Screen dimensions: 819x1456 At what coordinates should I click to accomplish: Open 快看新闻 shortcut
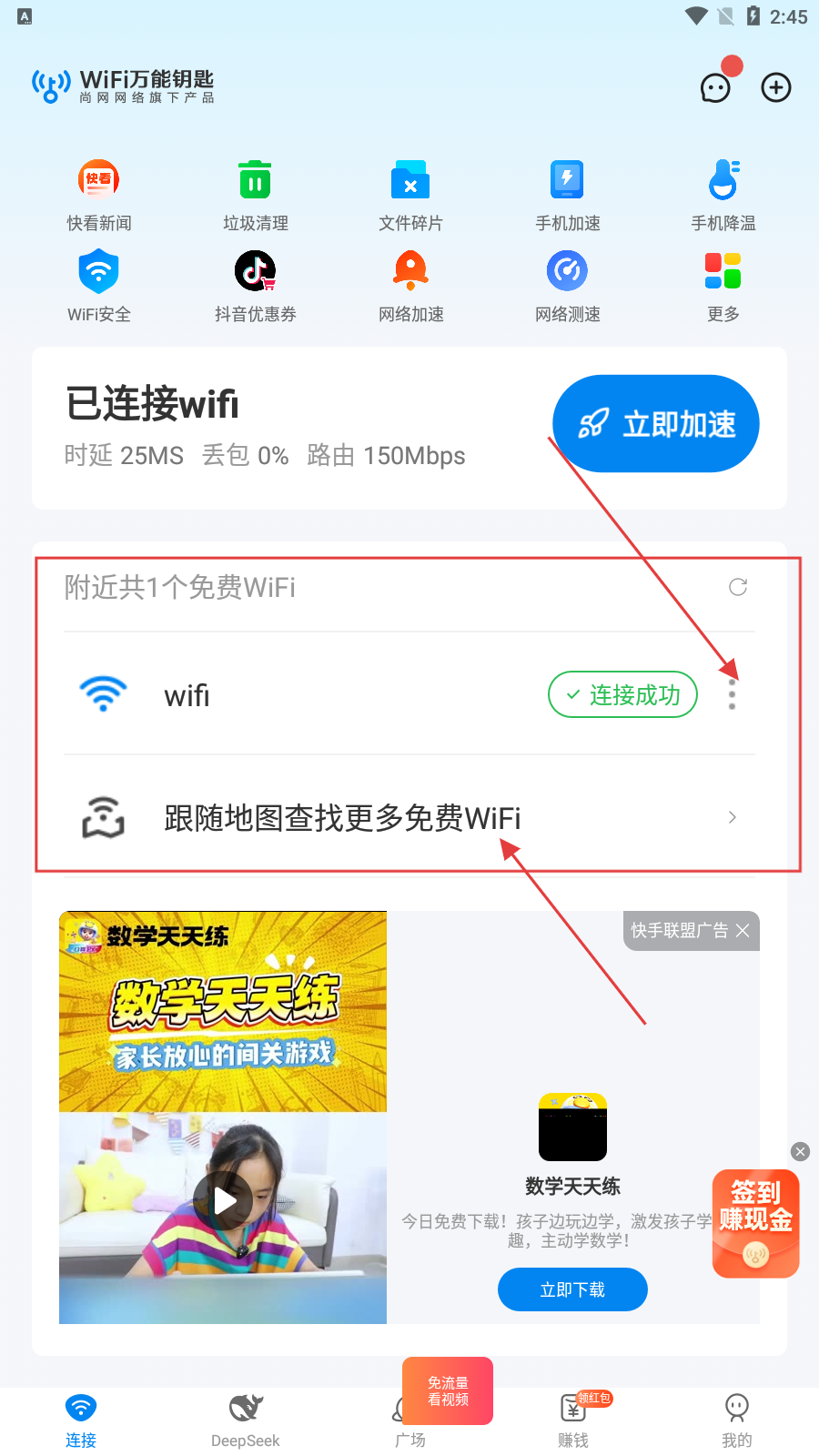99,195
